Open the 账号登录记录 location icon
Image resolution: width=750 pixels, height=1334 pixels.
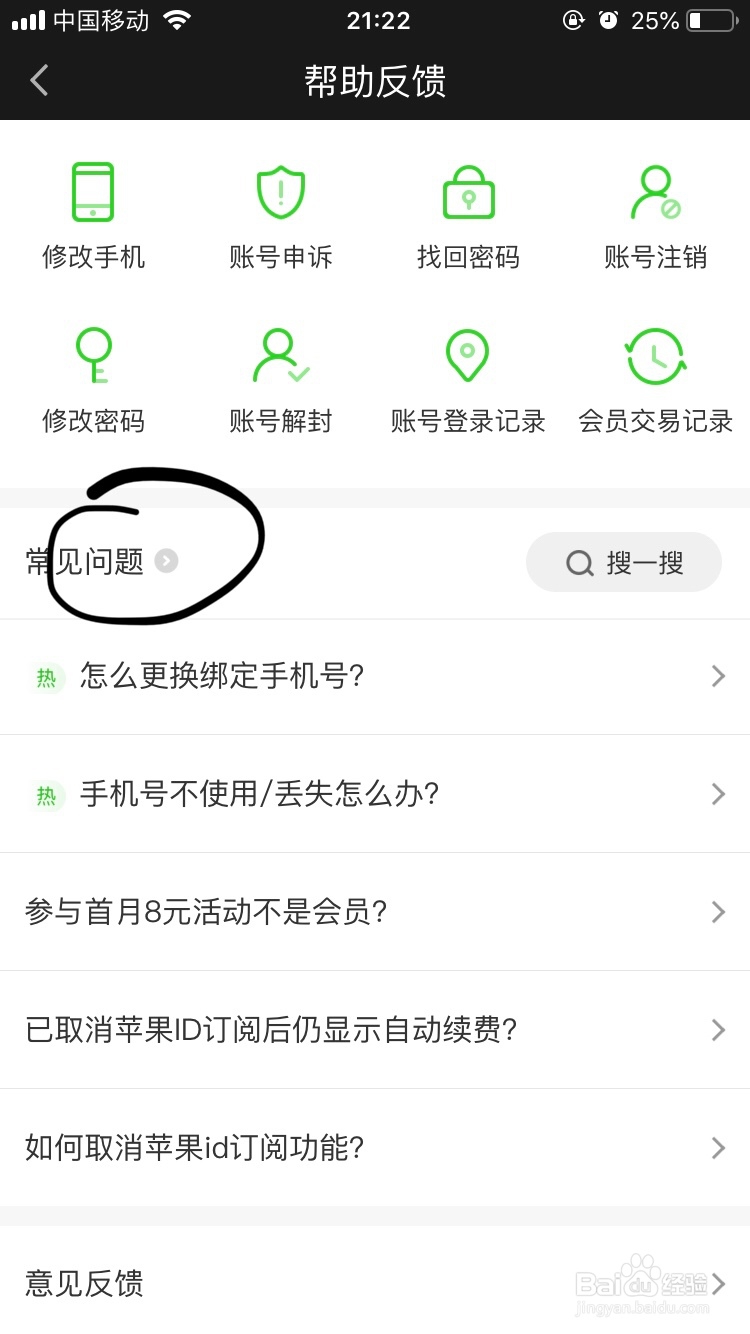click(467, 355)
